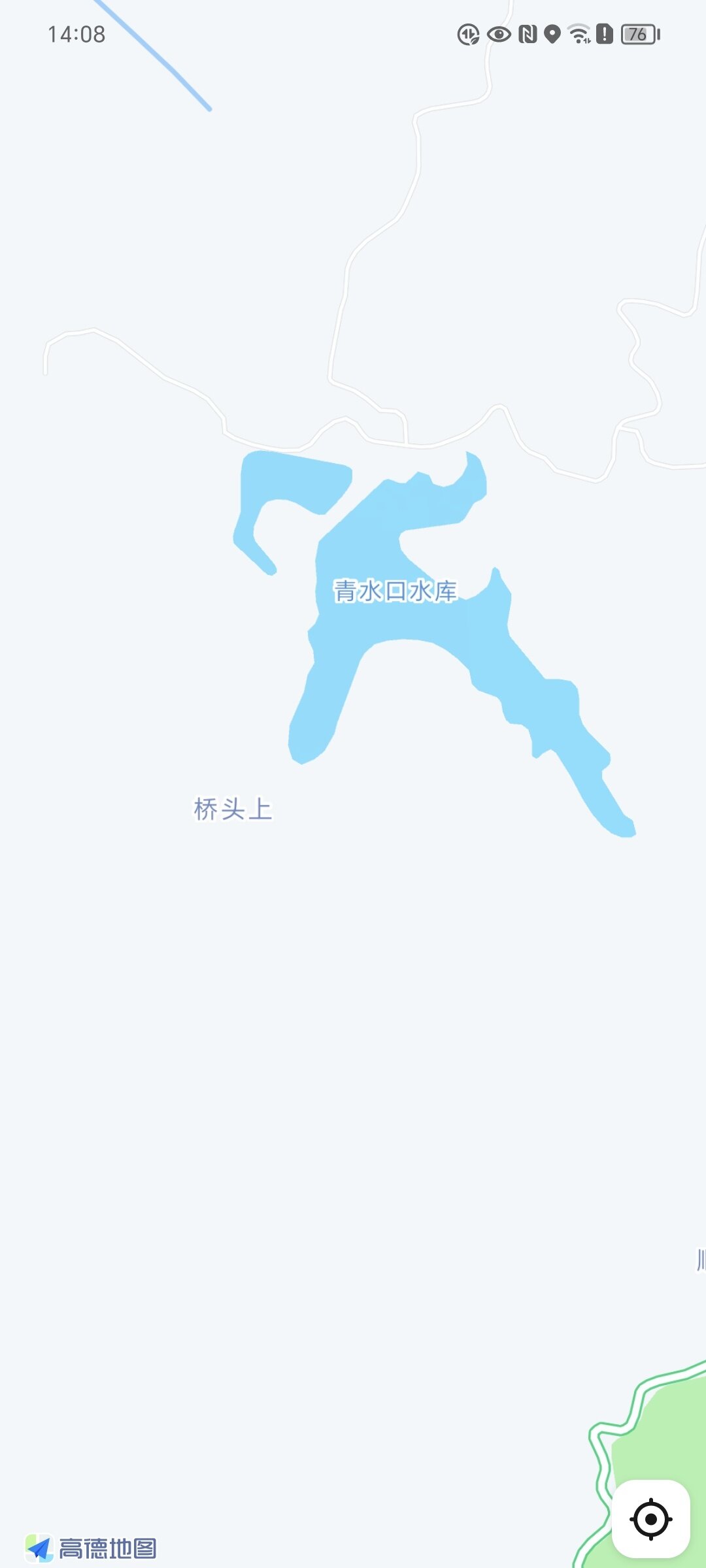The height and width of the screenshot is (1568, 706).
Task: Select the 桥头上 place label
Action: [233, 809]
